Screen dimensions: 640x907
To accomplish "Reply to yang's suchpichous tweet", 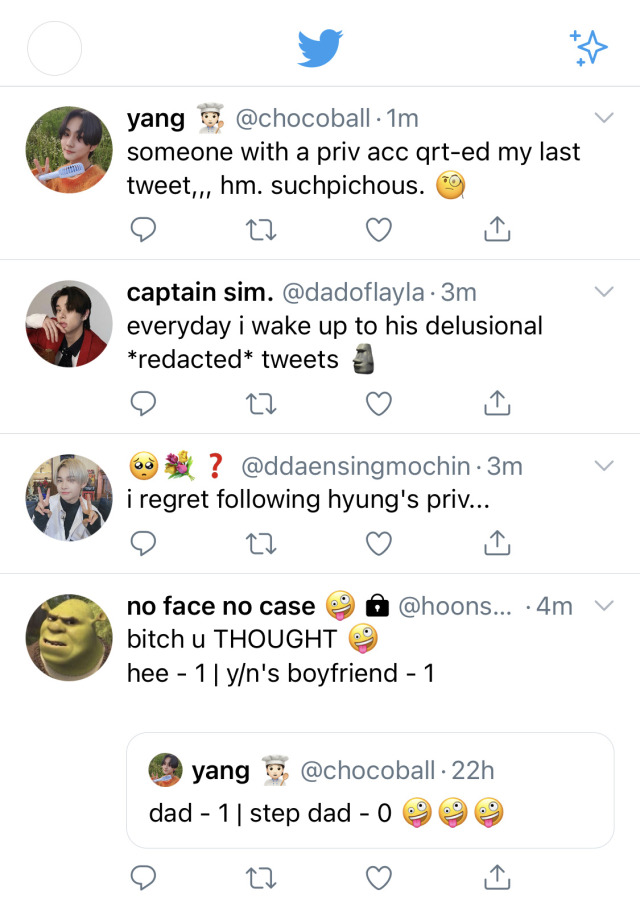I will pos(144,231).
